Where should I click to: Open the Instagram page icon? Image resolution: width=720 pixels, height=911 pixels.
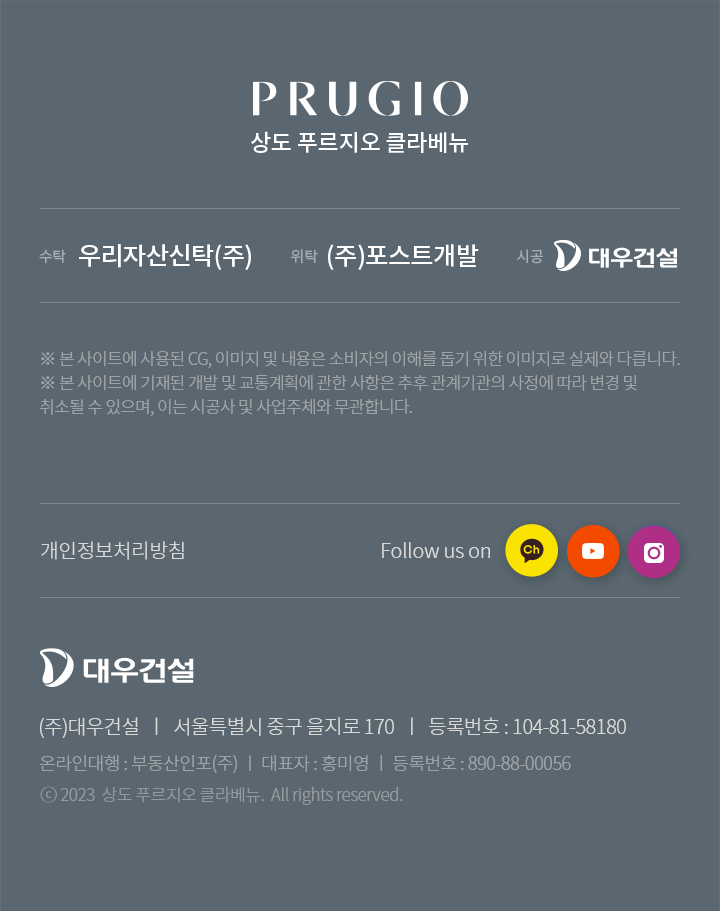point(654,552)
